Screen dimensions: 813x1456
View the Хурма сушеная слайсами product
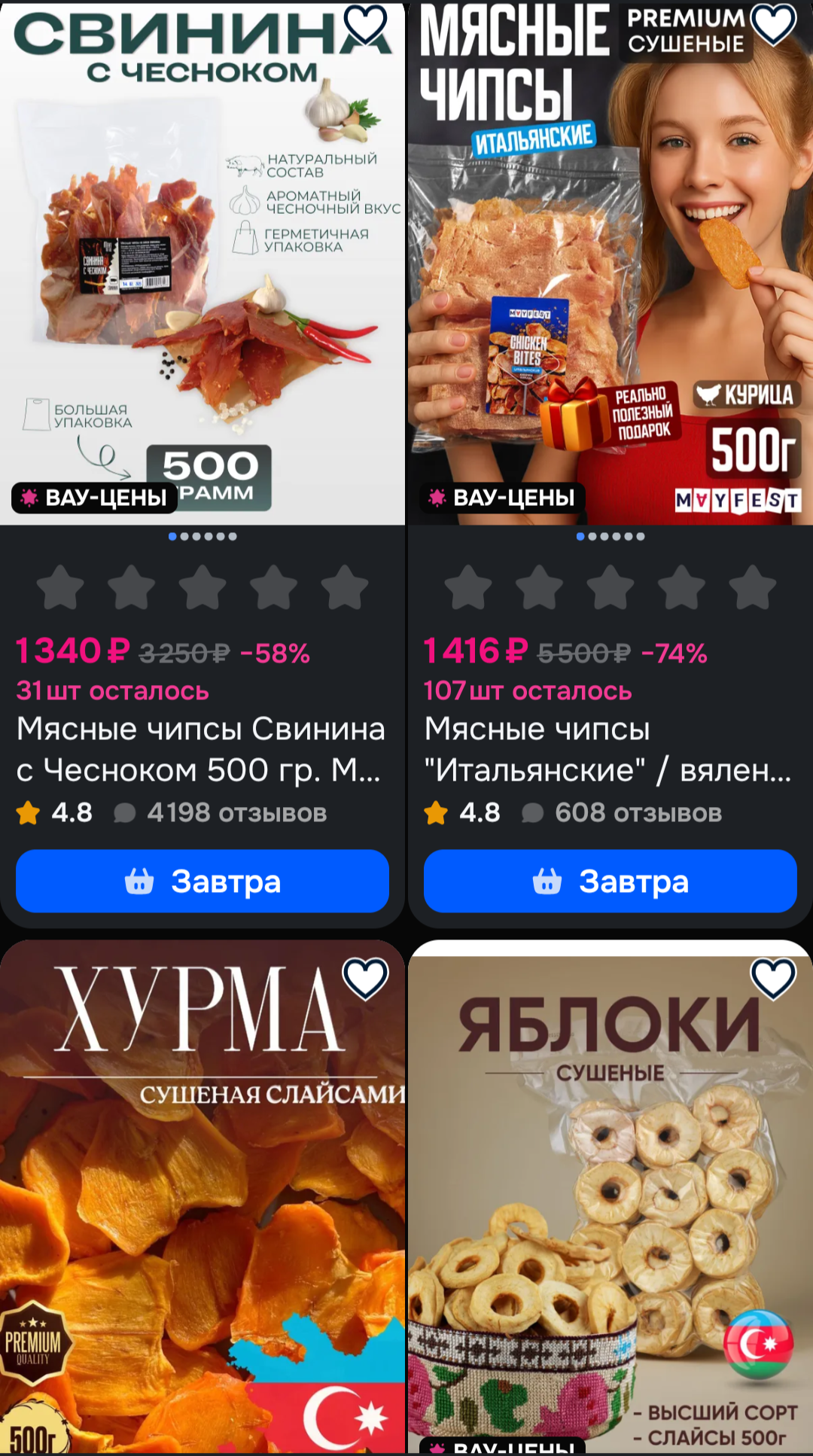pos(202,1205)
